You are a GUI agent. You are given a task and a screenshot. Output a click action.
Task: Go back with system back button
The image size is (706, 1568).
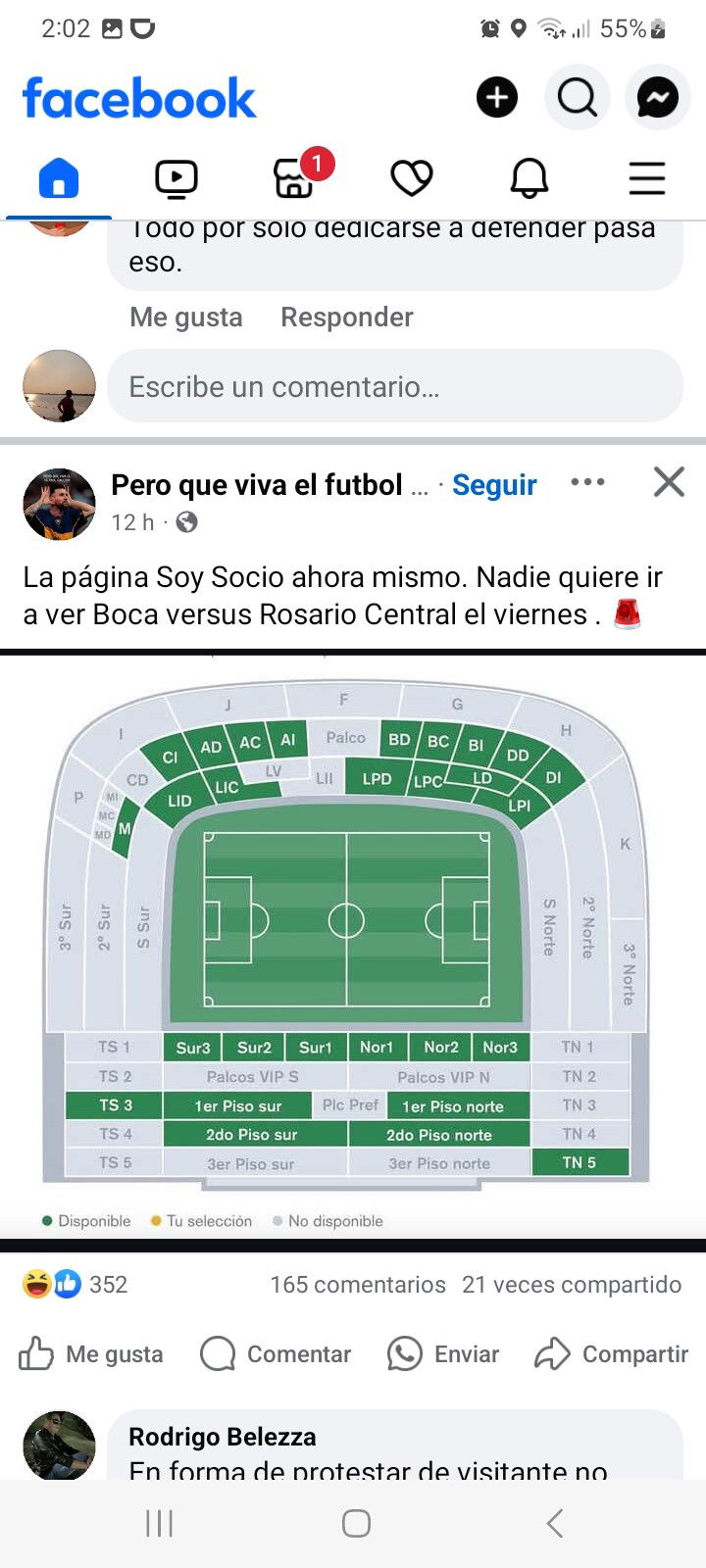pos(555,1523)
